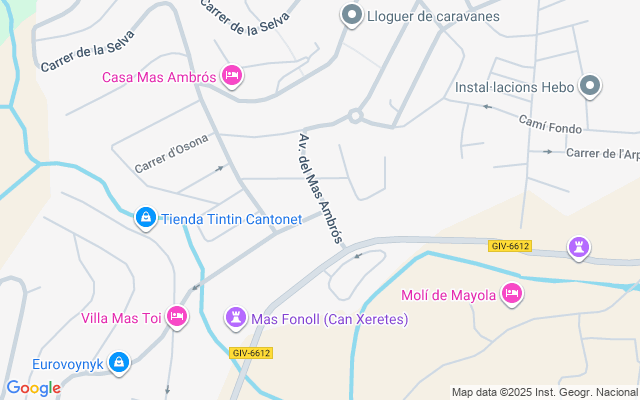Screen dimensions: 640x400
Task: Open the Casa Mas Ambrós hotel marker
Action: tap(232, 76)
